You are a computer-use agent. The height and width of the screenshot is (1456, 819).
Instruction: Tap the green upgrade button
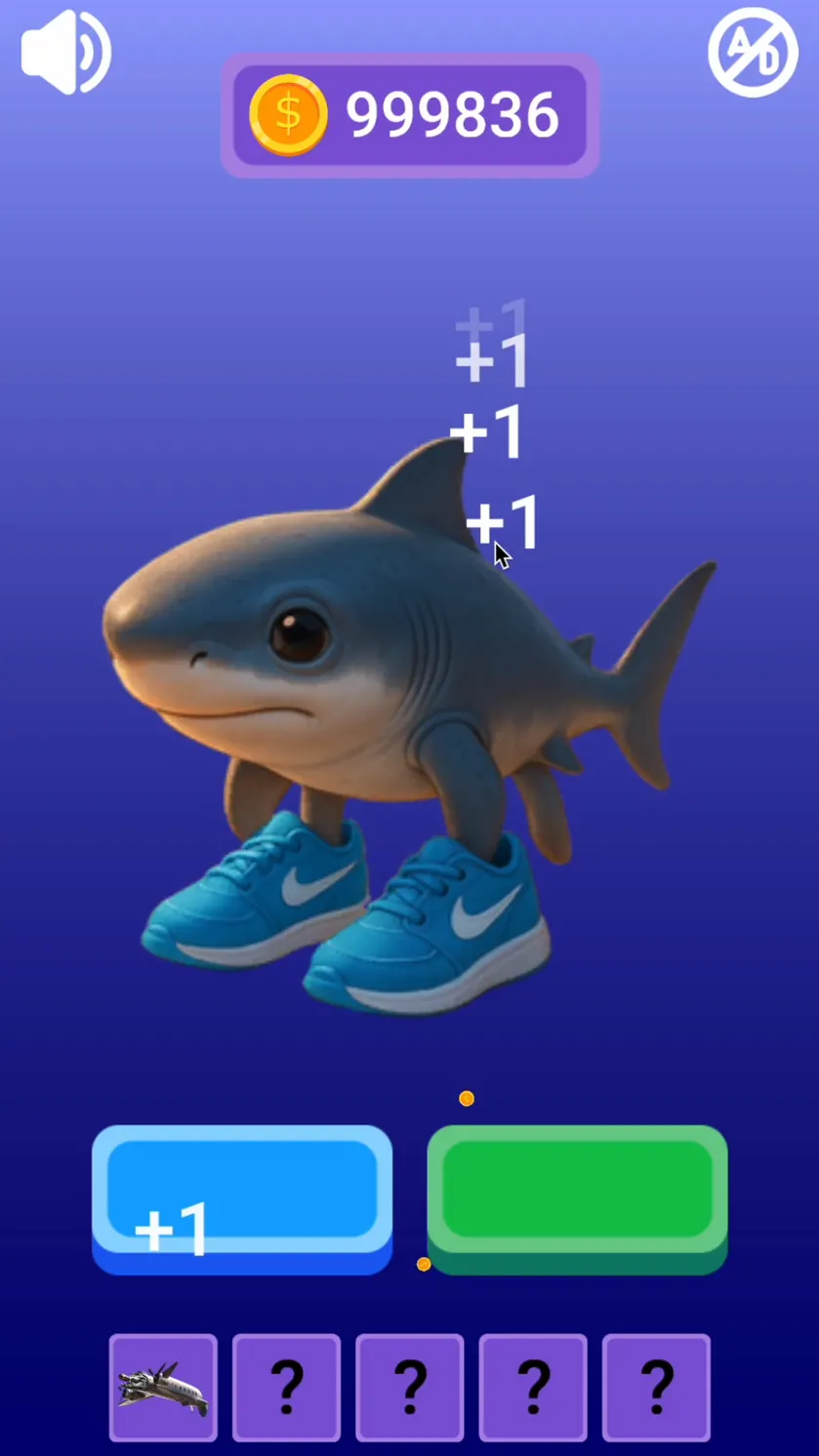pyautogui.click(x=577, y=1199)
